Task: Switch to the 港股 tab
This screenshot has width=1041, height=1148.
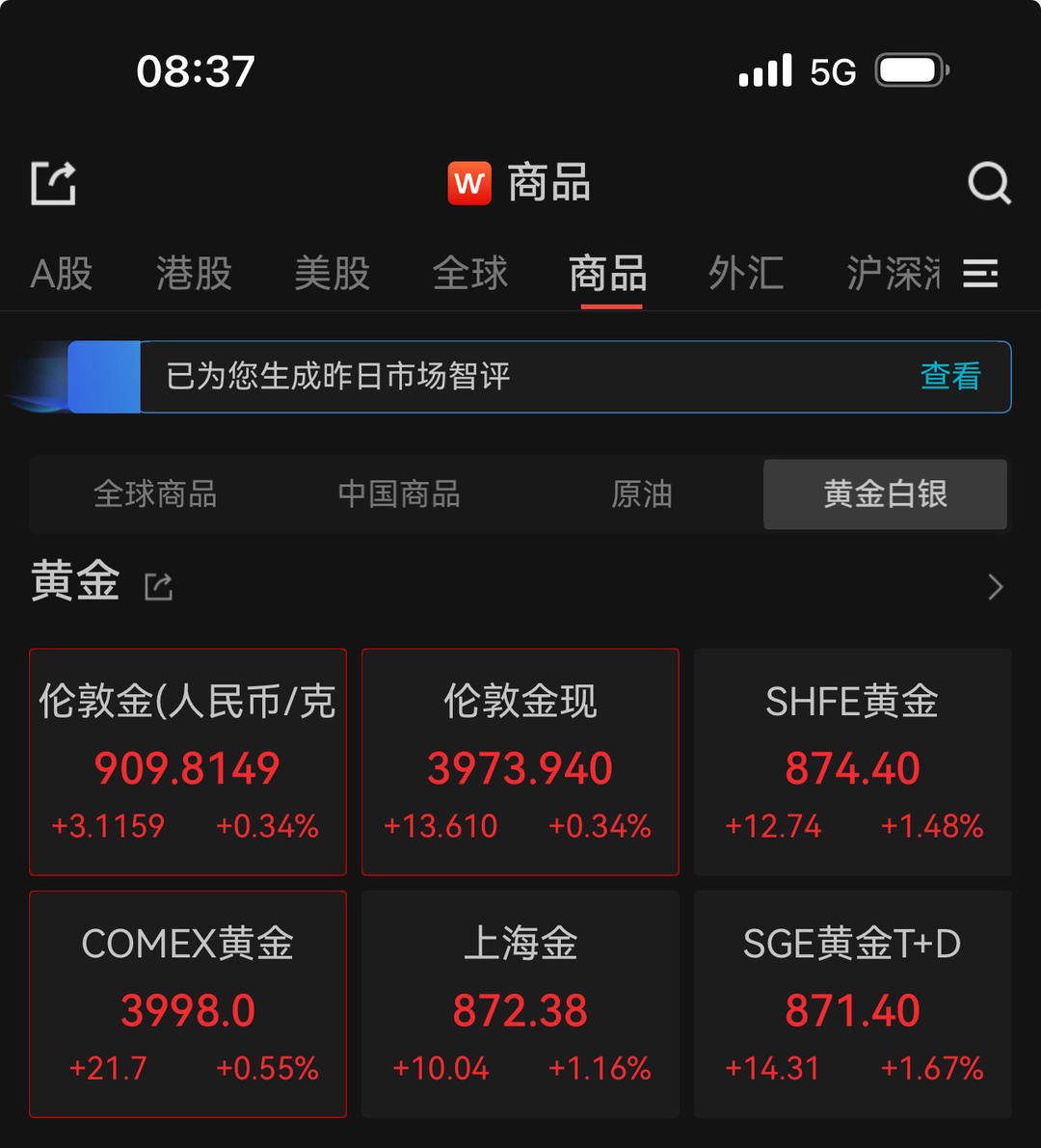Action: click(x=194, y=274)
